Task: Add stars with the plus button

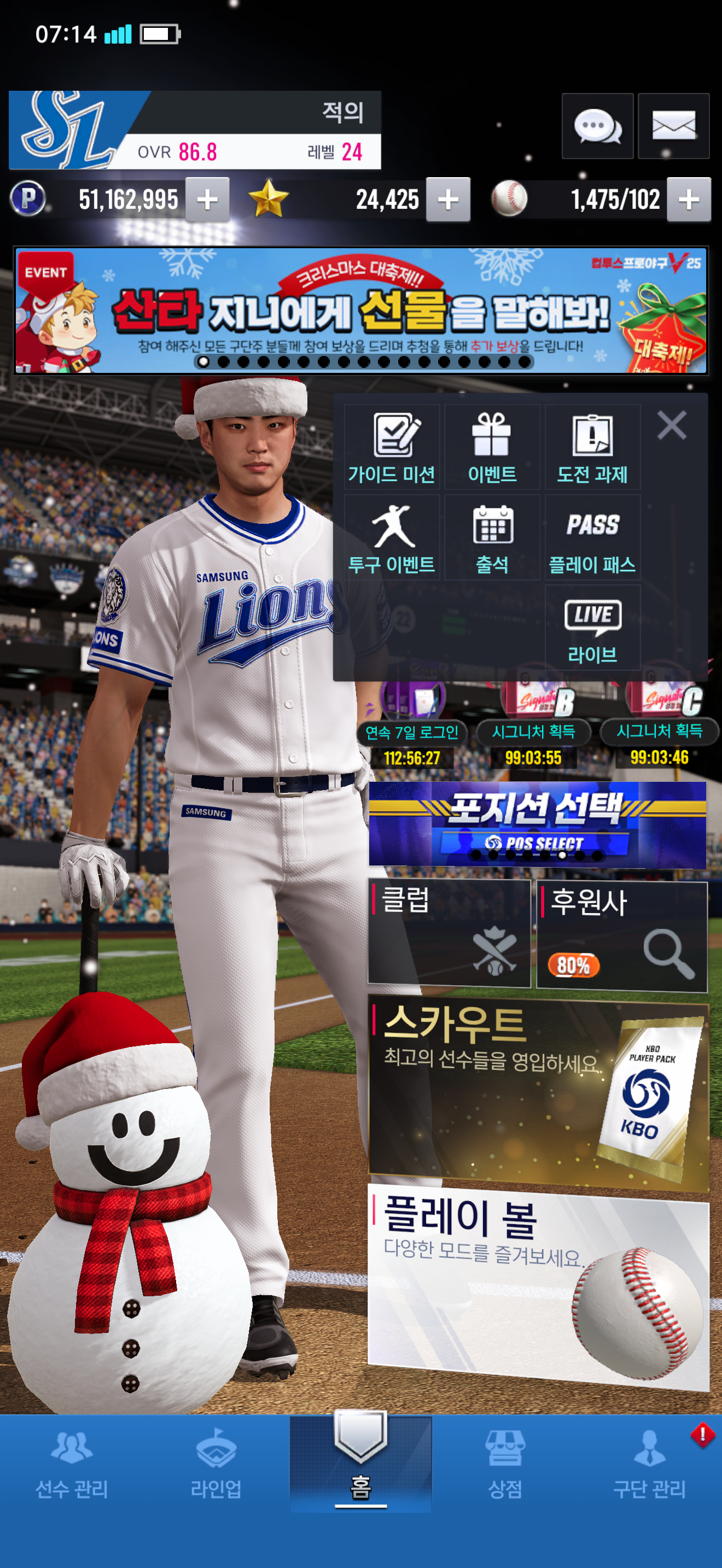Action: coord(447,200)
